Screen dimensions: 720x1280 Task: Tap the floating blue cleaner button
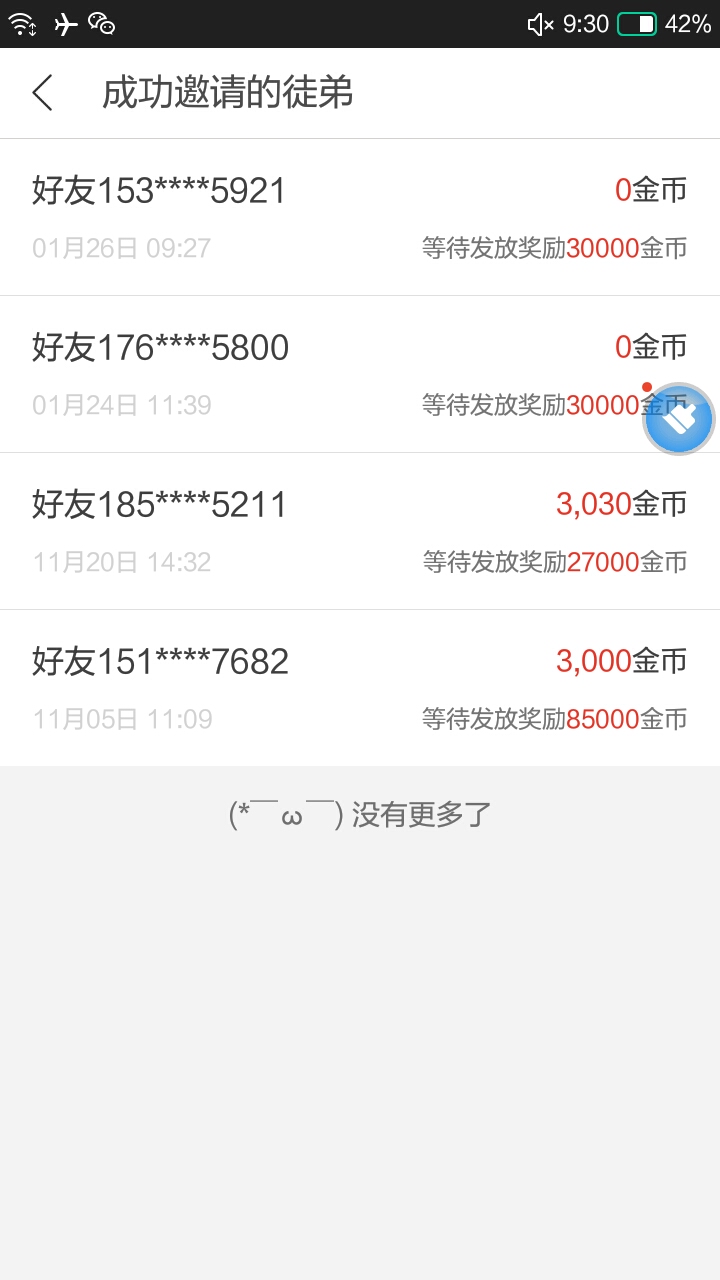pyautogui.click(x=679, y=419)
